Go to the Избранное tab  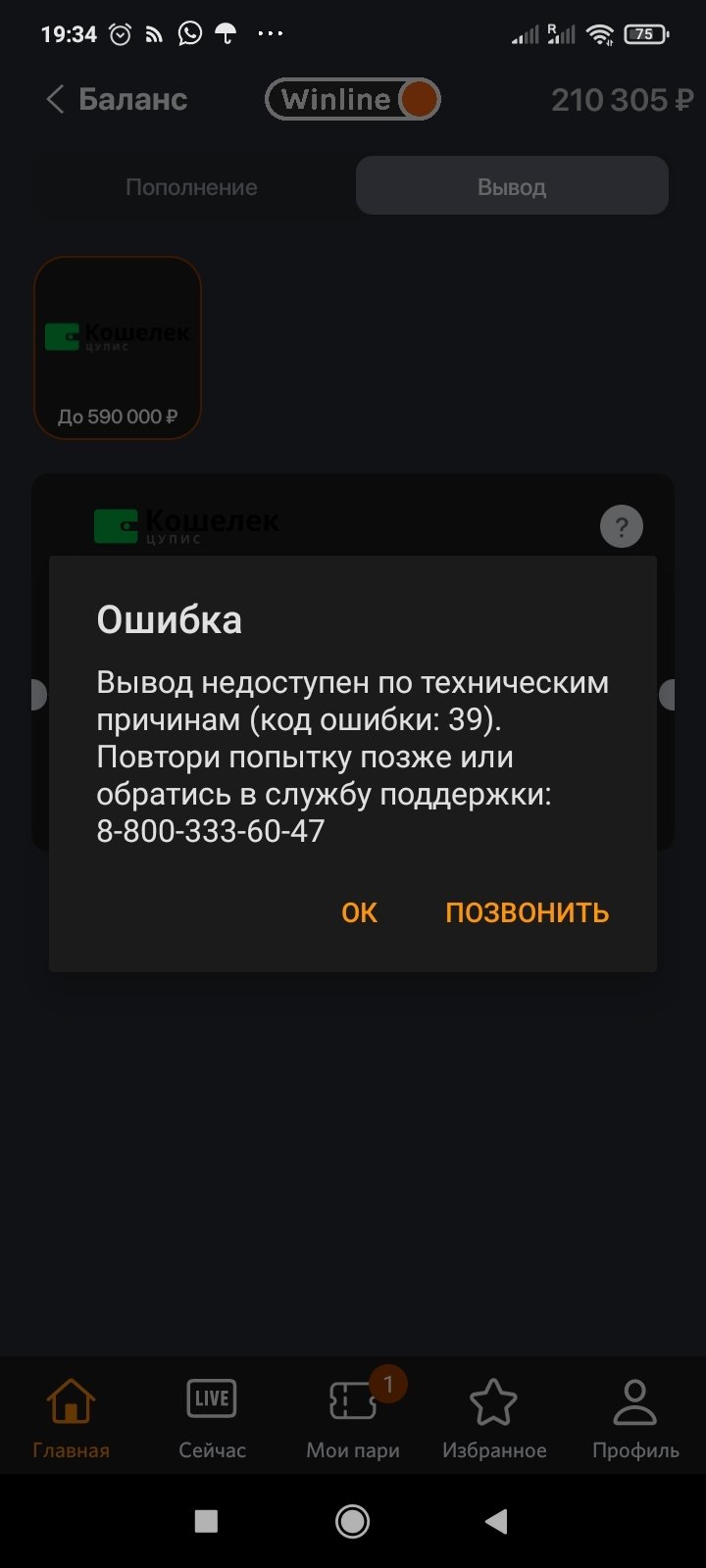(x=494, y=1417)
